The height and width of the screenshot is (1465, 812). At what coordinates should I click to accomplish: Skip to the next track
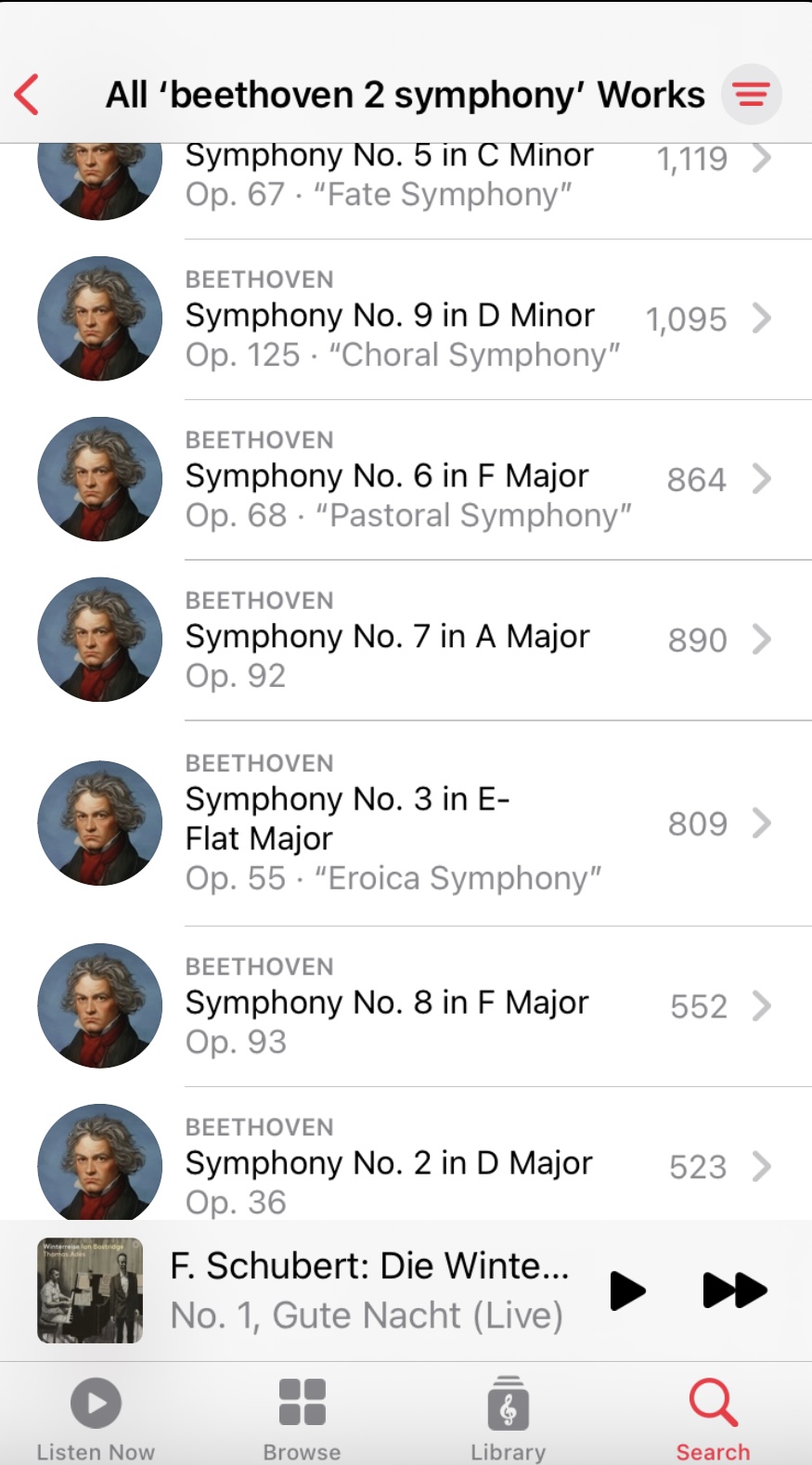coord(735,1290)
